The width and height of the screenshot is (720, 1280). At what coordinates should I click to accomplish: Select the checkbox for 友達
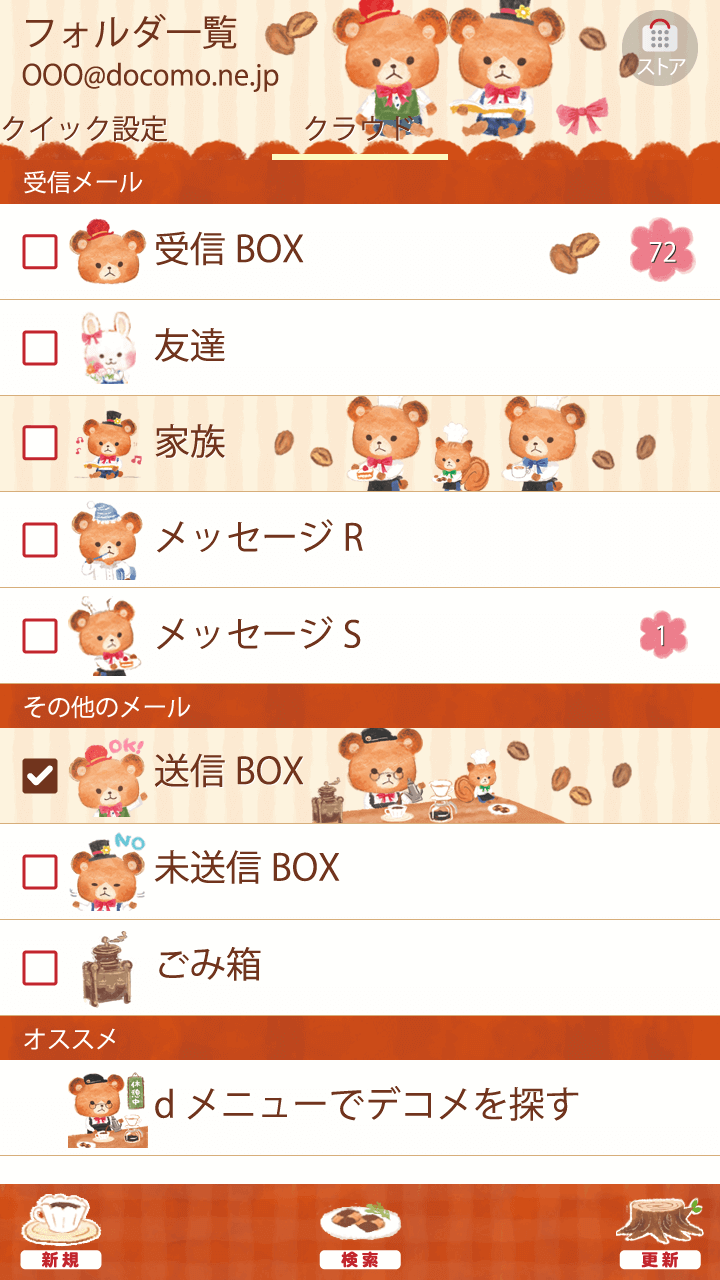coord(40,348)
